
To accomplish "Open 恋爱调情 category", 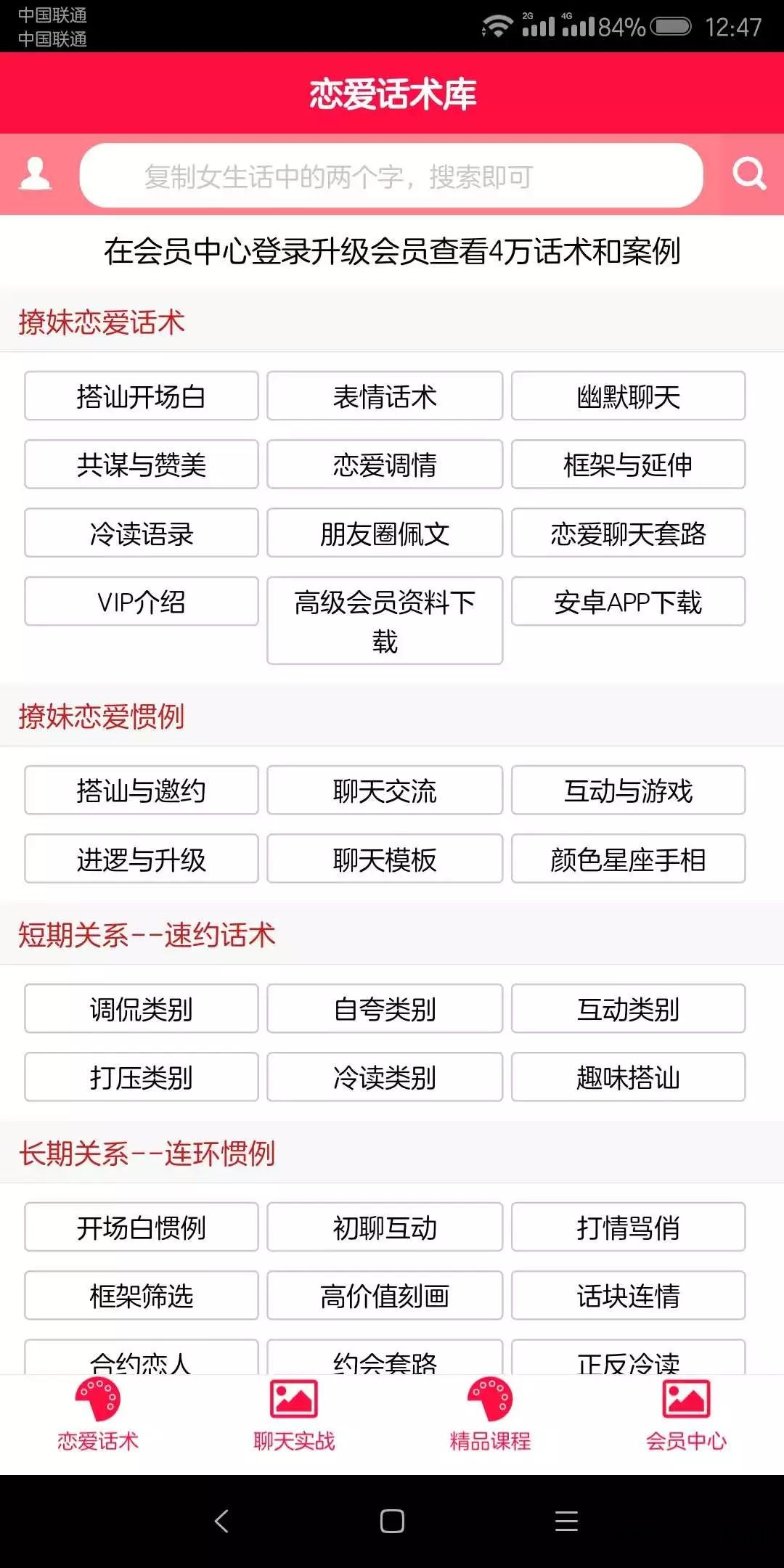I will click(x=385, y=465).
